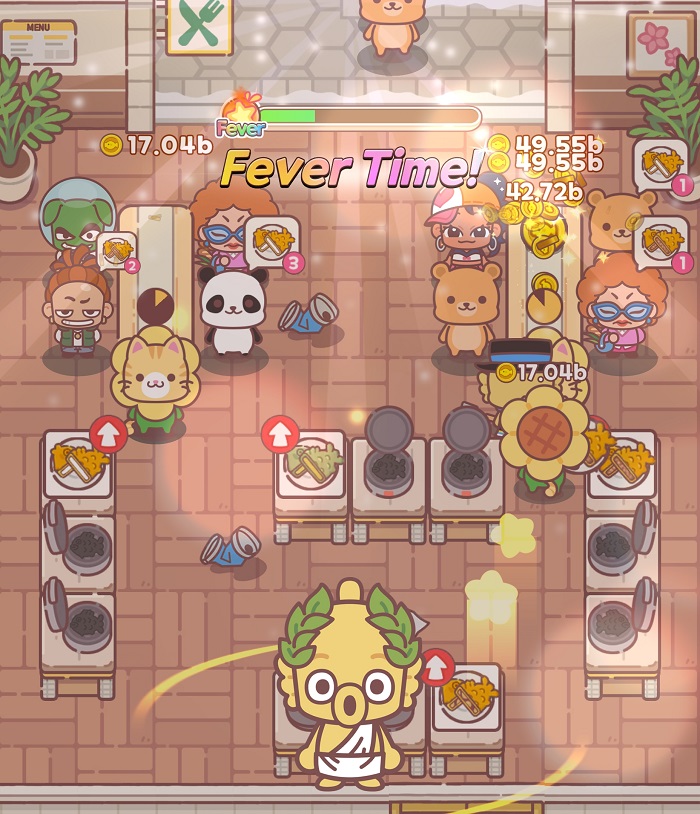This screenshot has width=700, height=814.
Task: Pick up the spilled can beside the panda customer
Action: 307,315
